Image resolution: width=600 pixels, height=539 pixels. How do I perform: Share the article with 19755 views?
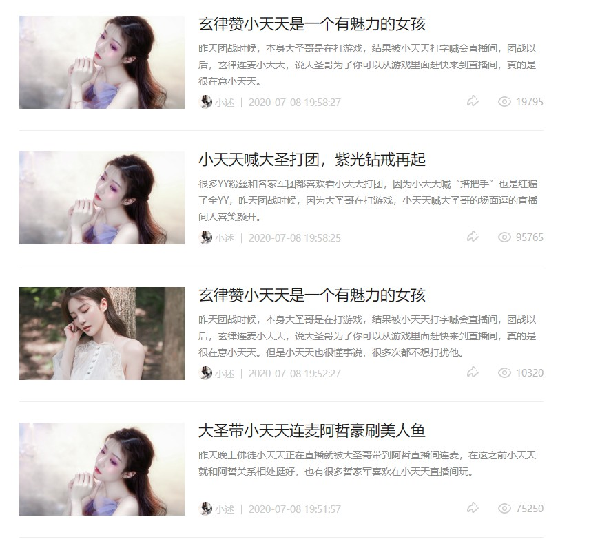(x=472, y=101)
